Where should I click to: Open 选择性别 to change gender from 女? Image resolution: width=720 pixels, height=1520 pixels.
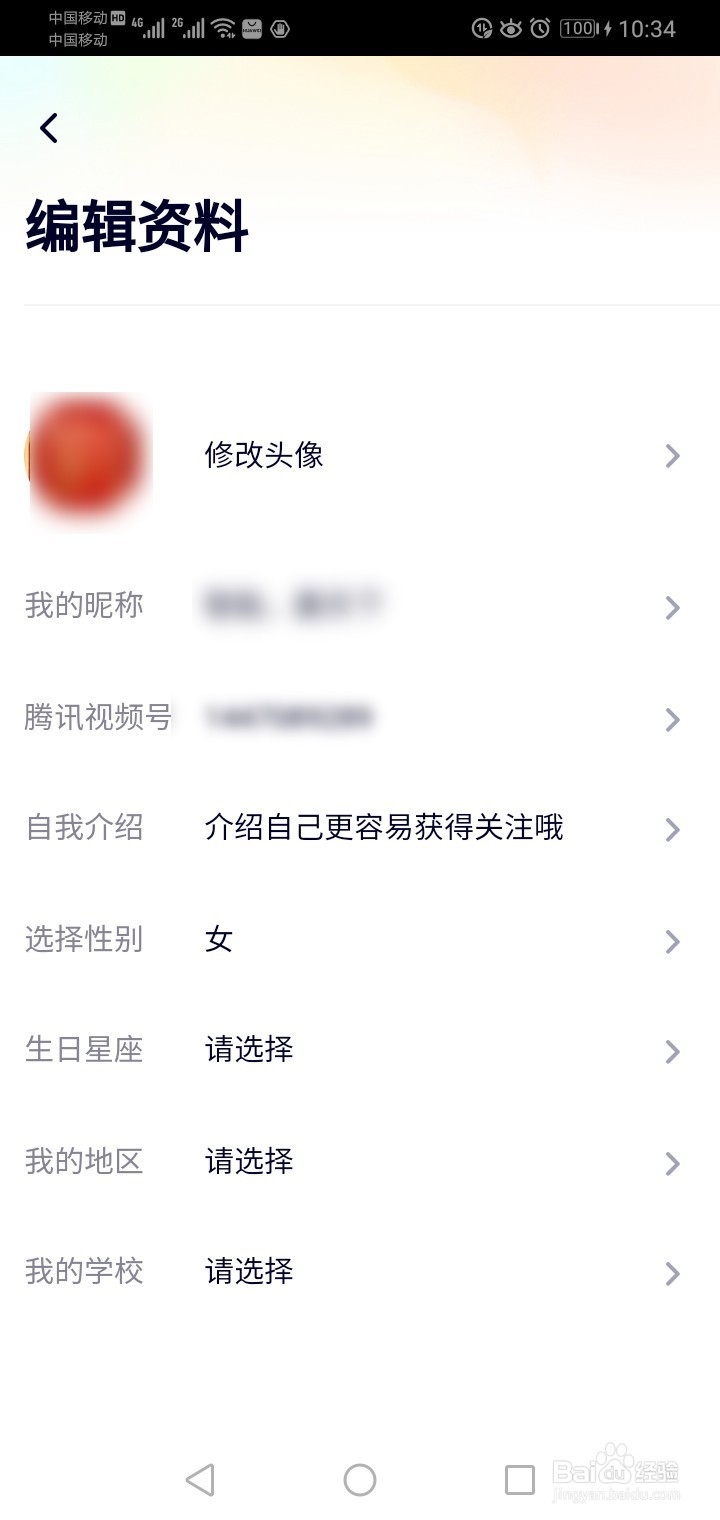coord(217,940)
